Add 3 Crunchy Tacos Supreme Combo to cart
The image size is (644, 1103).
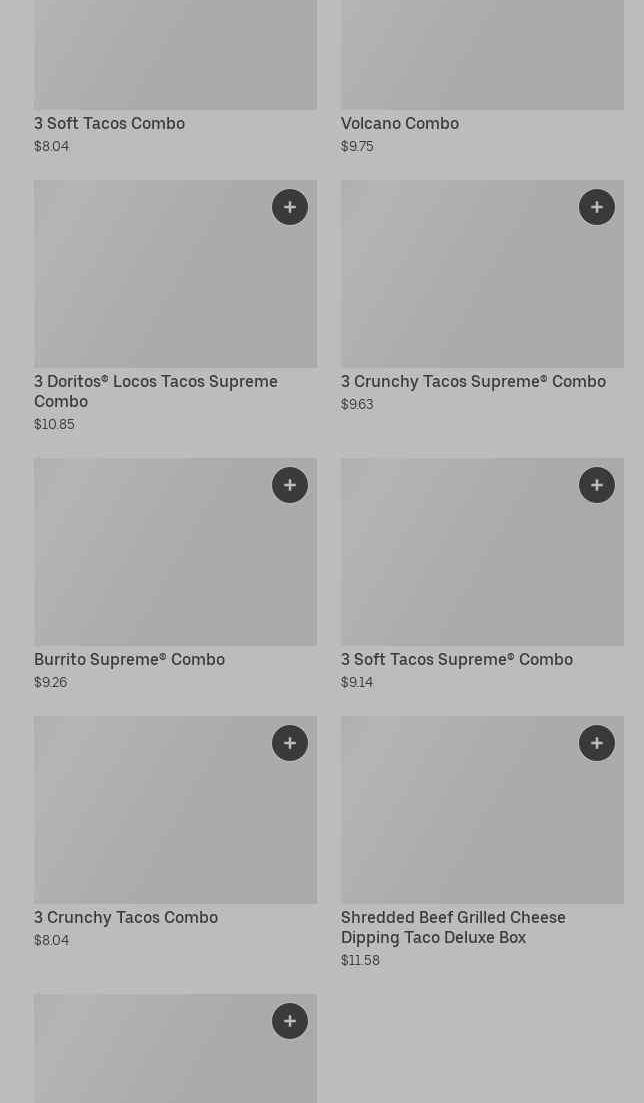coord(597,207)
